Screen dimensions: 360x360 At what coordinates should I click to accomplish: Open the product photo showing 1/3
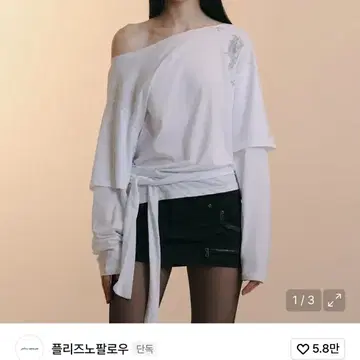click(x=180, y=161)
